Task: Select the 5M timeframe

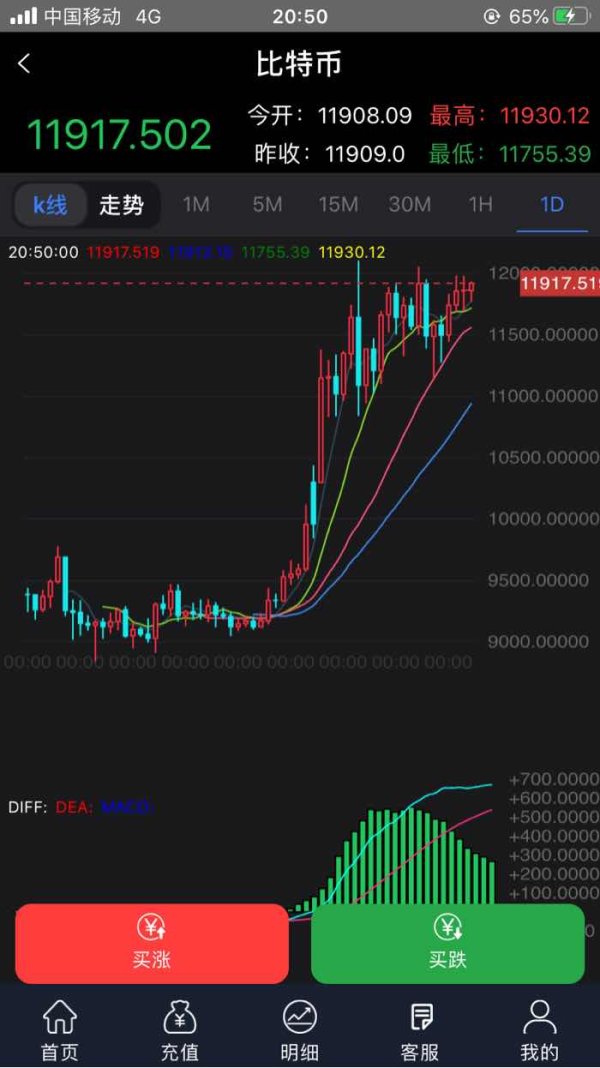Action: [267, 205]
